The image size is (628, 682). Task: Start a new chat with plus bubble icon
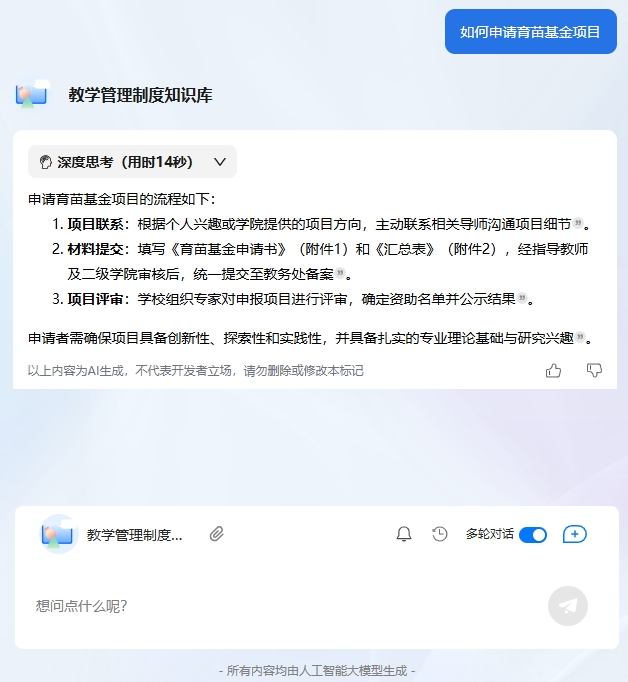pyautogui.click(x=575, y=534)
